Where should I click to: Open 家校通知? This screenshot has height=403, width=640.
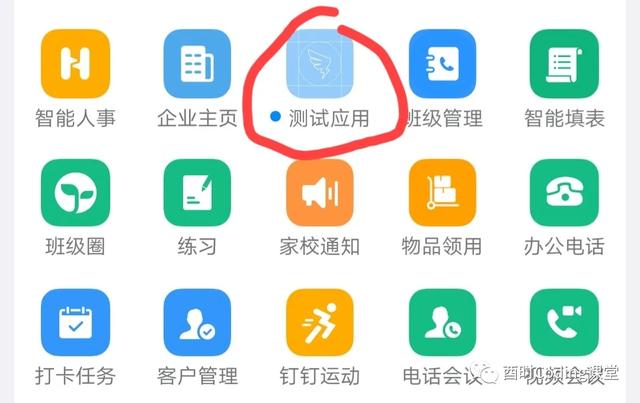click(320, 193)
